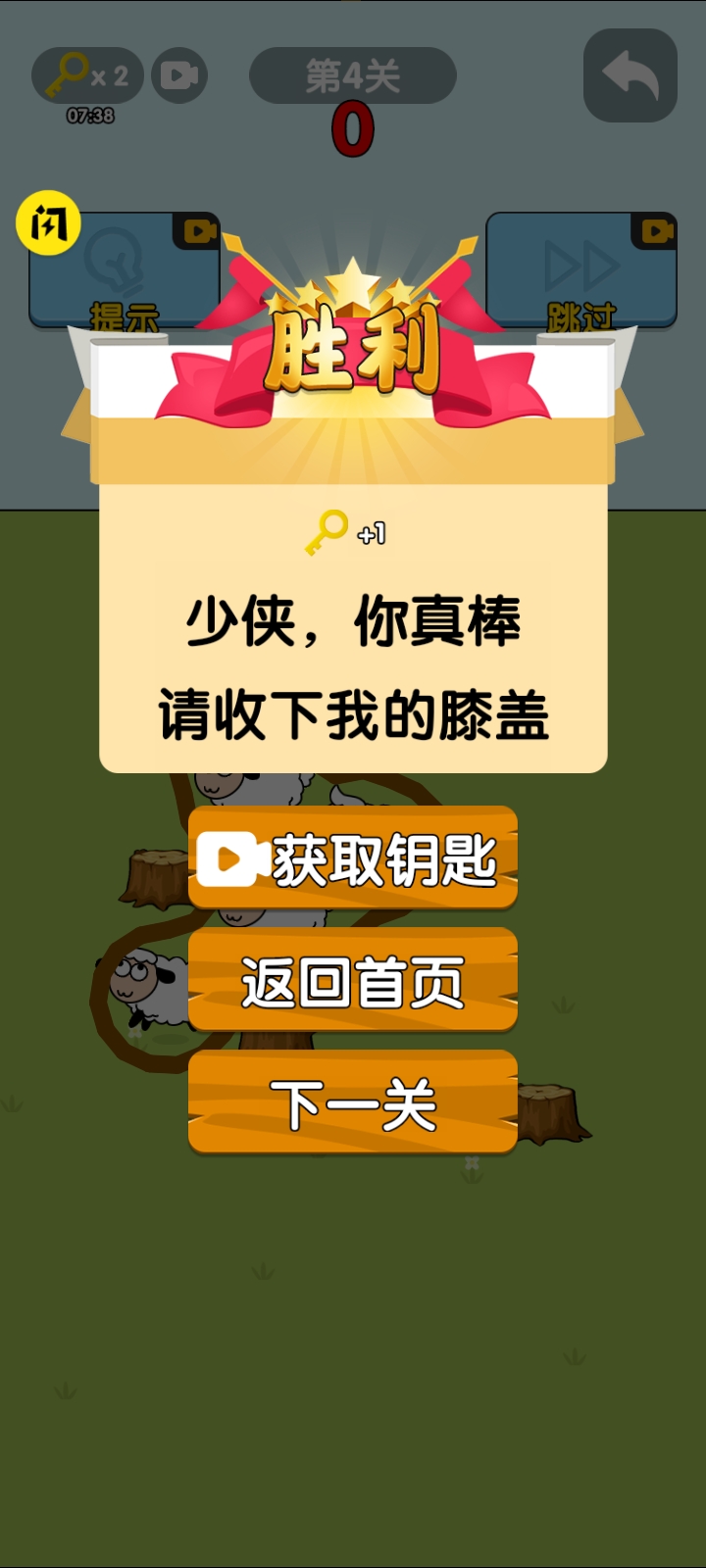Tap the video camera icon beside keys
The image size is (706, 1568).
pos(179,75)
